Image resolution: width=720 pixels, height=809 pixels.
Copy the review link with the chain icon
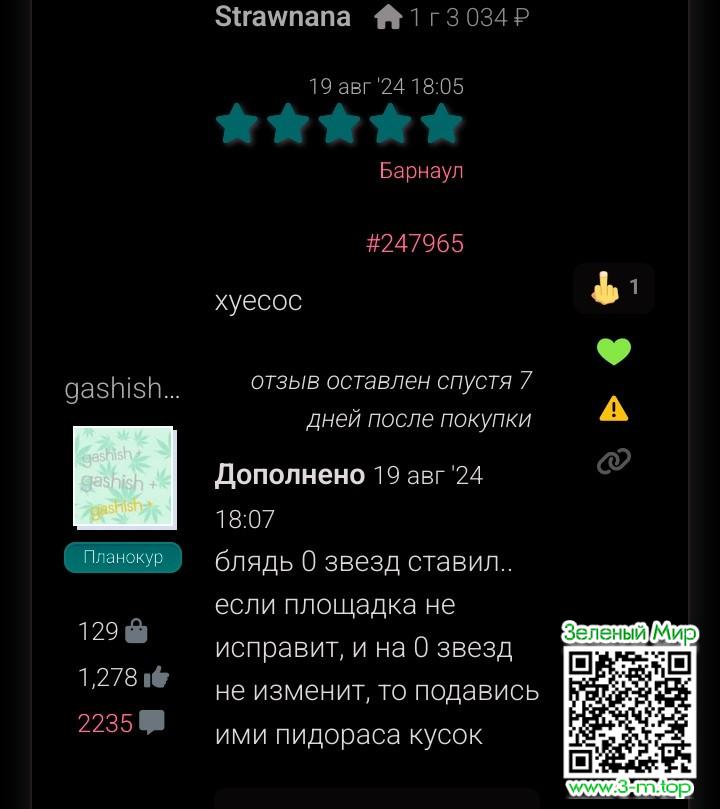[x=614, y=461]
